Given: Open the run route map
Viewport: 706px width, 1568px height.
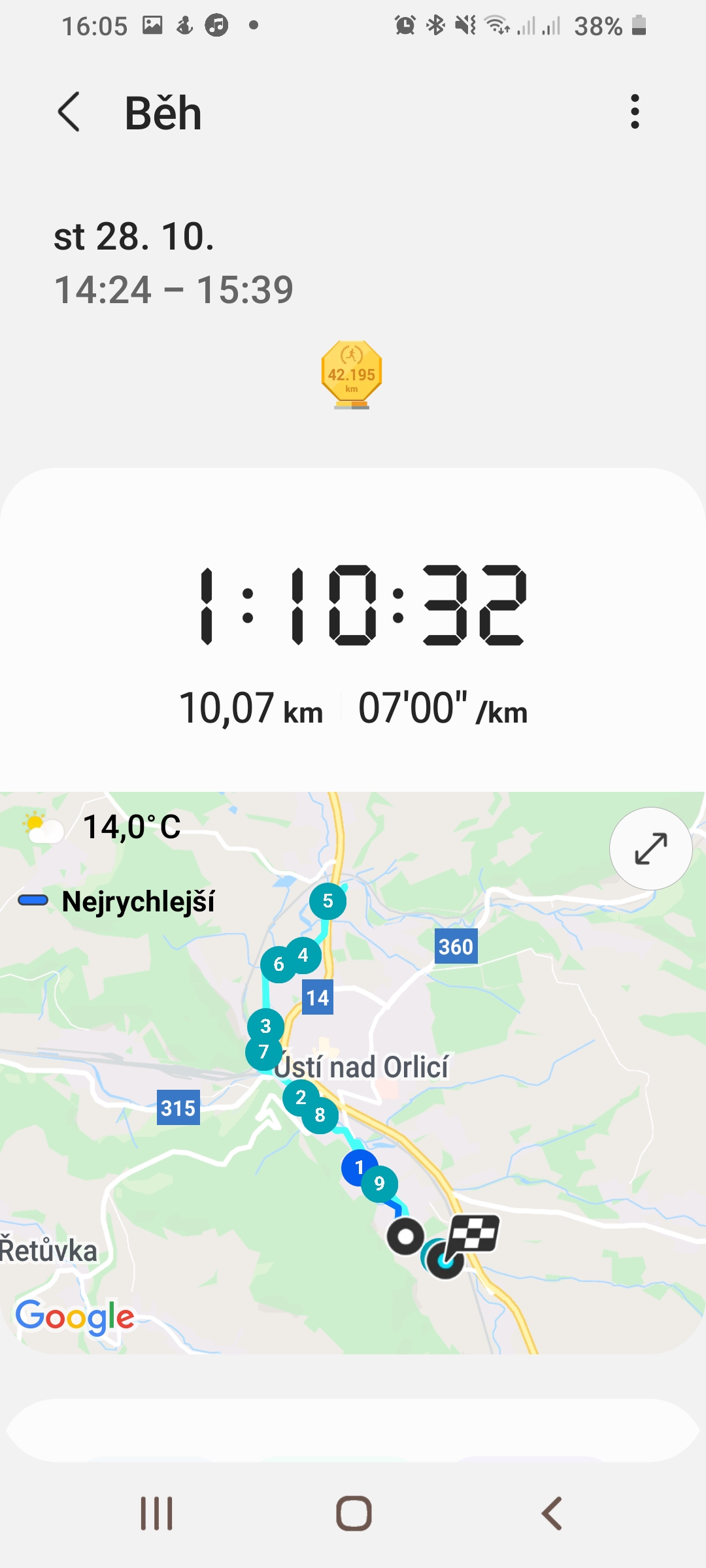Looking at the screenshot, I should click(353, 1073).
